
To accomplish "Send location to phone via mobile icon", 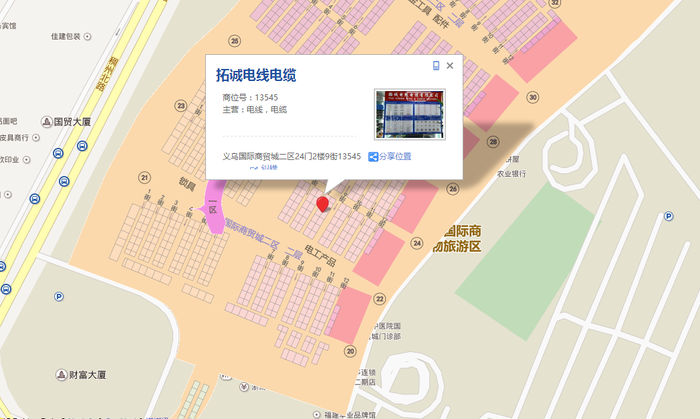I will 435,66.
